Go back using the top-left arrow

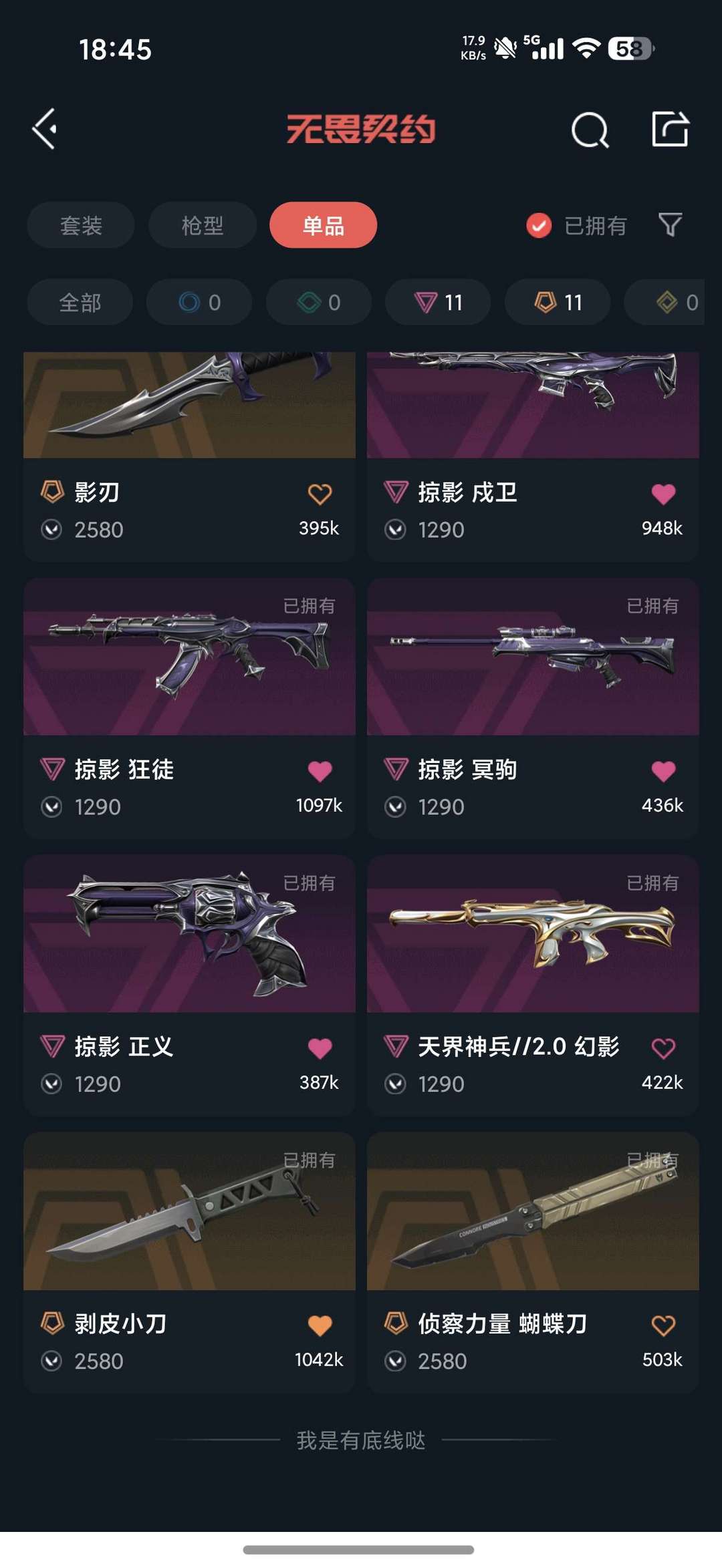coord(45,129)
